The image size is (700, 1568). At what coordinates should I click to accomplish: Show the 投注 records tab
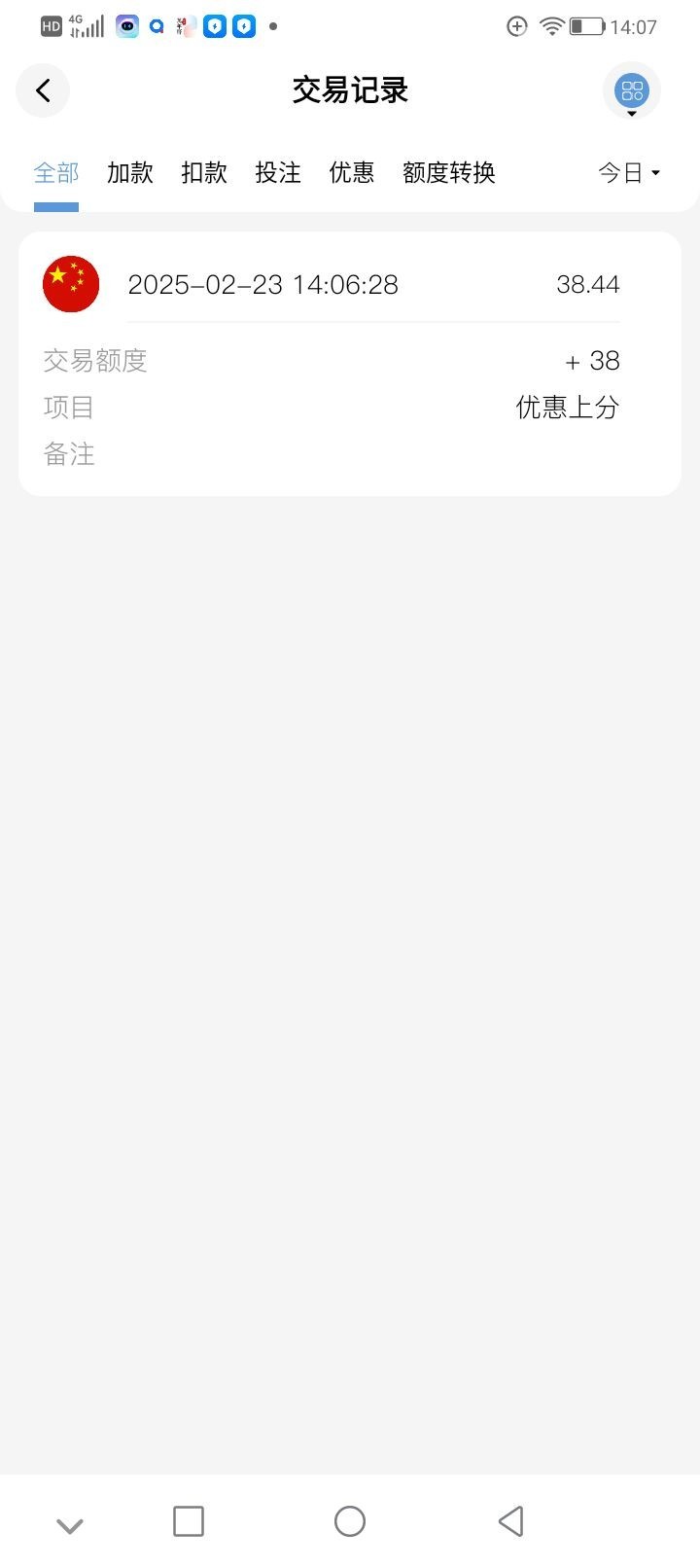tap(278, 173)
